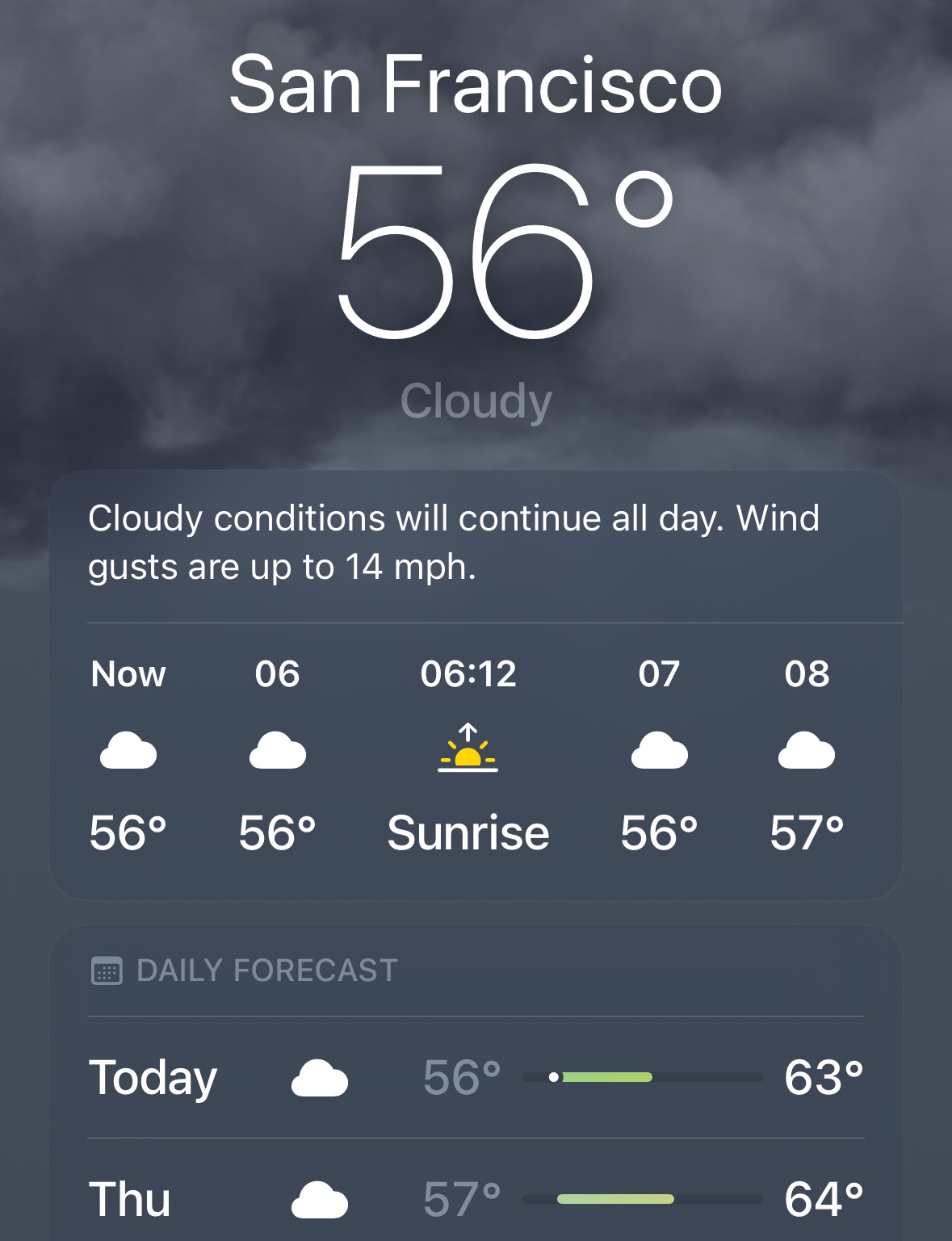Image resolution: width=952 pixels, height=1241 pixels.
Task: Open the hourly forecast card
Action: pos(475,759)
